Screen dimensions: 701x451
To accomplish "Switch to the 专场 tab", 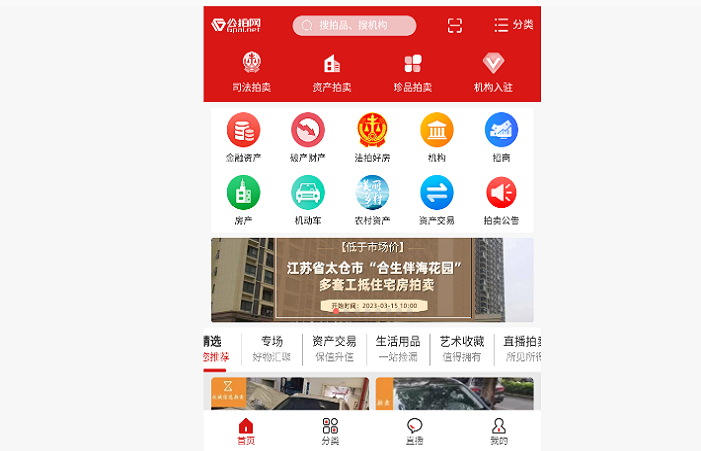I will click(x=272, y=348).
